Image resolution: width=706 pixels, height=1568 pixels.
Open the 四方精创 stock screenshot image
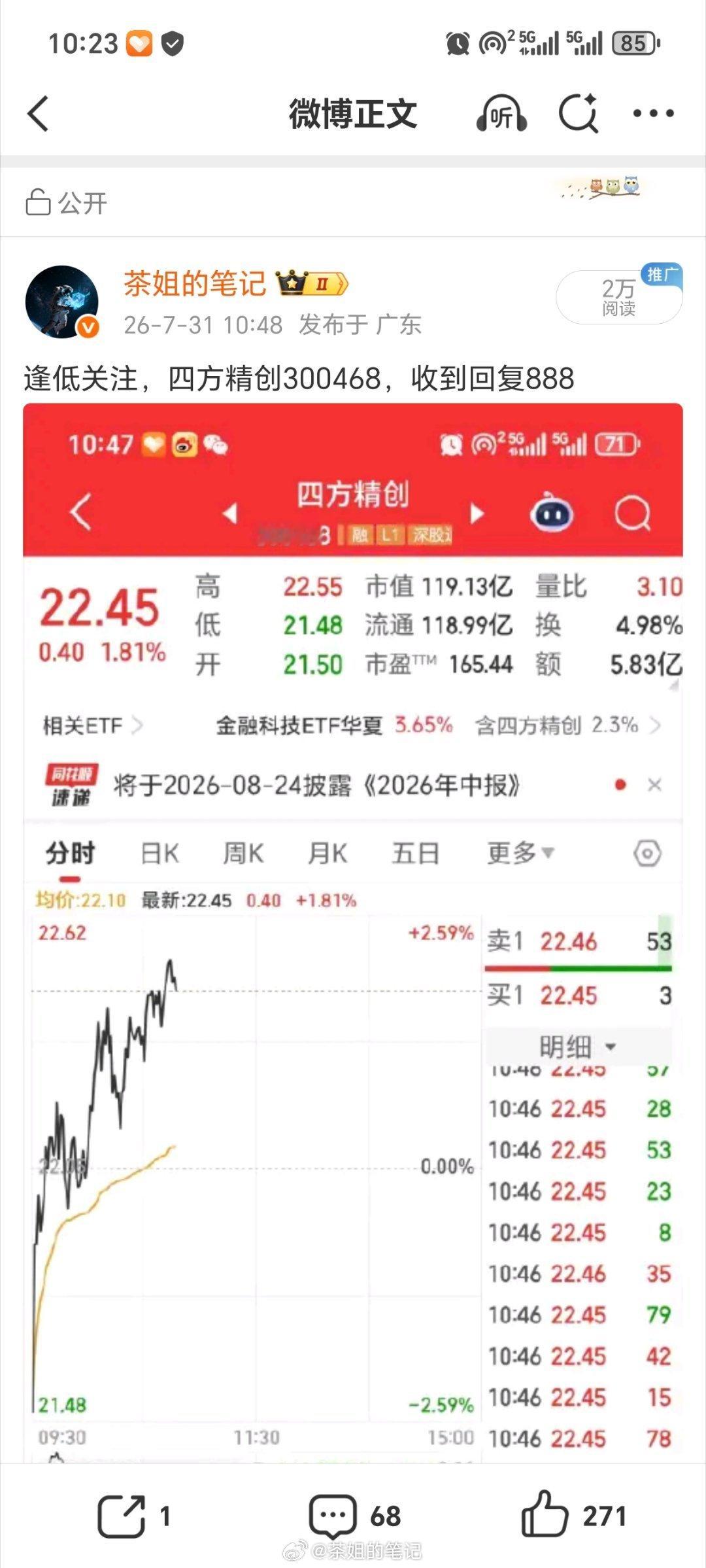[x=353, y=932]
